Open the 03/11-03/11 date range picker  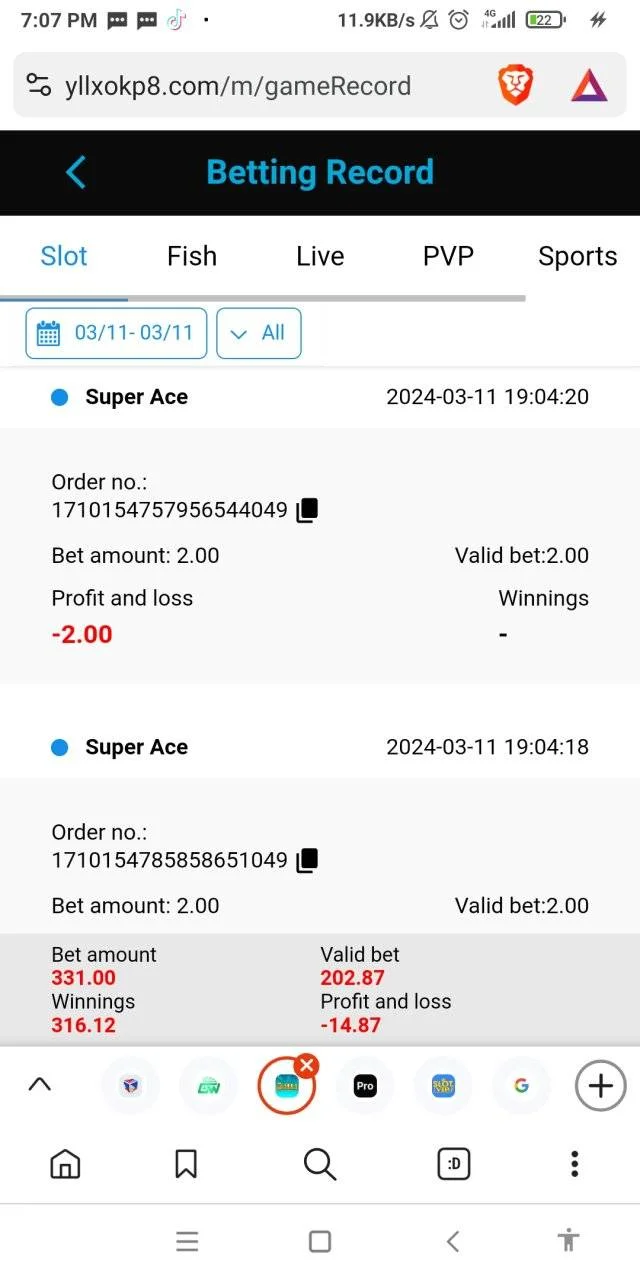116,333
